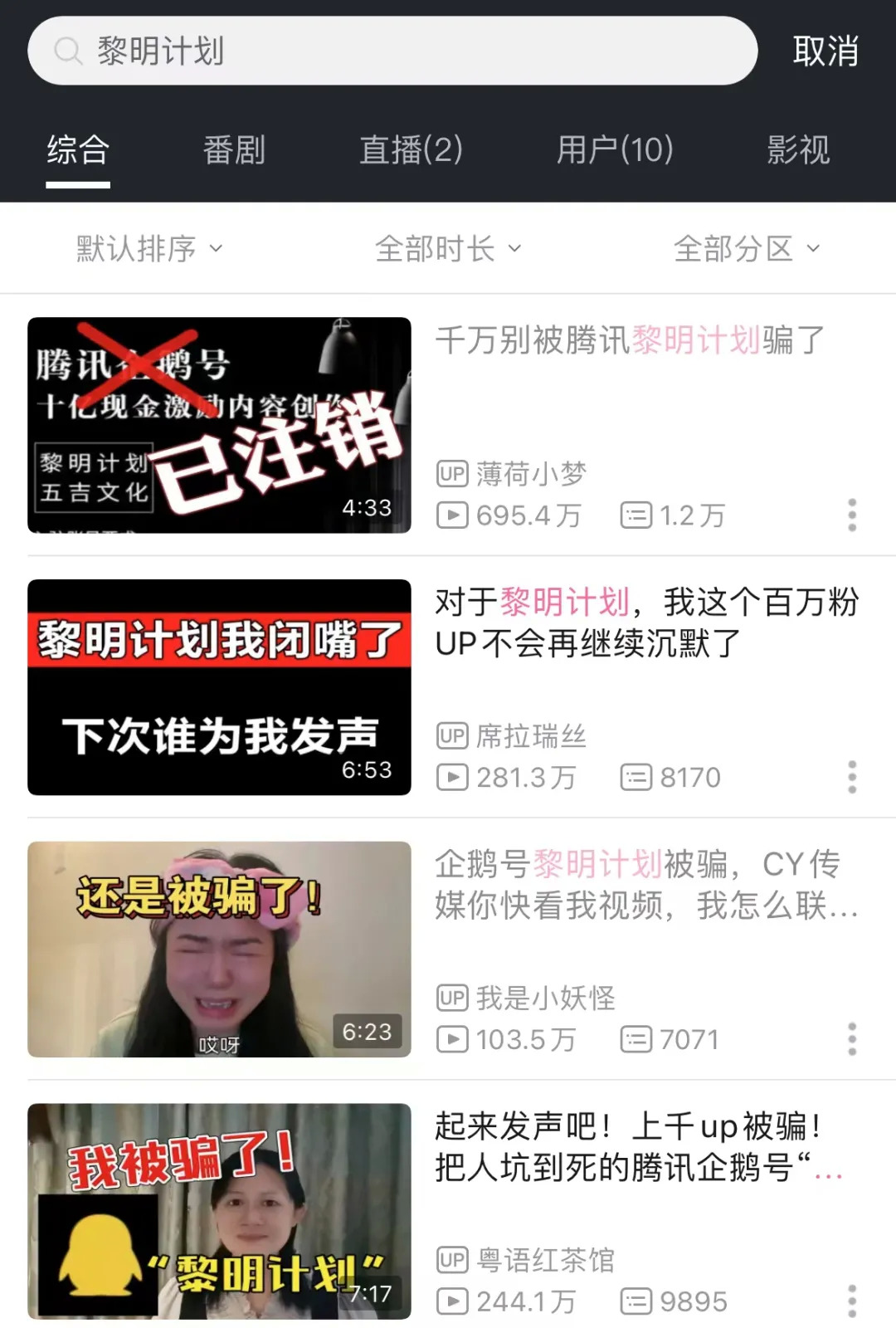Expand the 全部分区 category filter
The image size is (896, 1328).
[747, 248]
